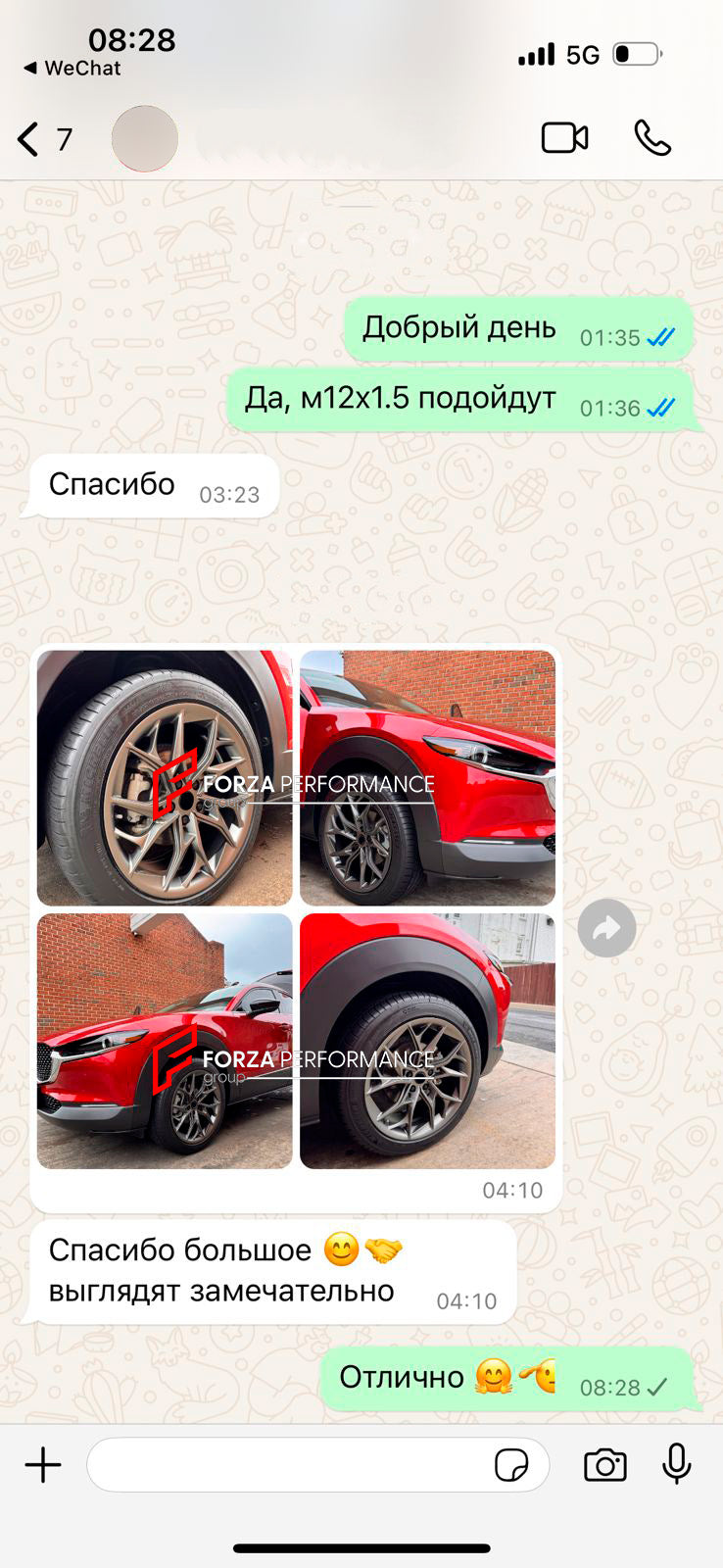Open the sticker picker

511,1465
